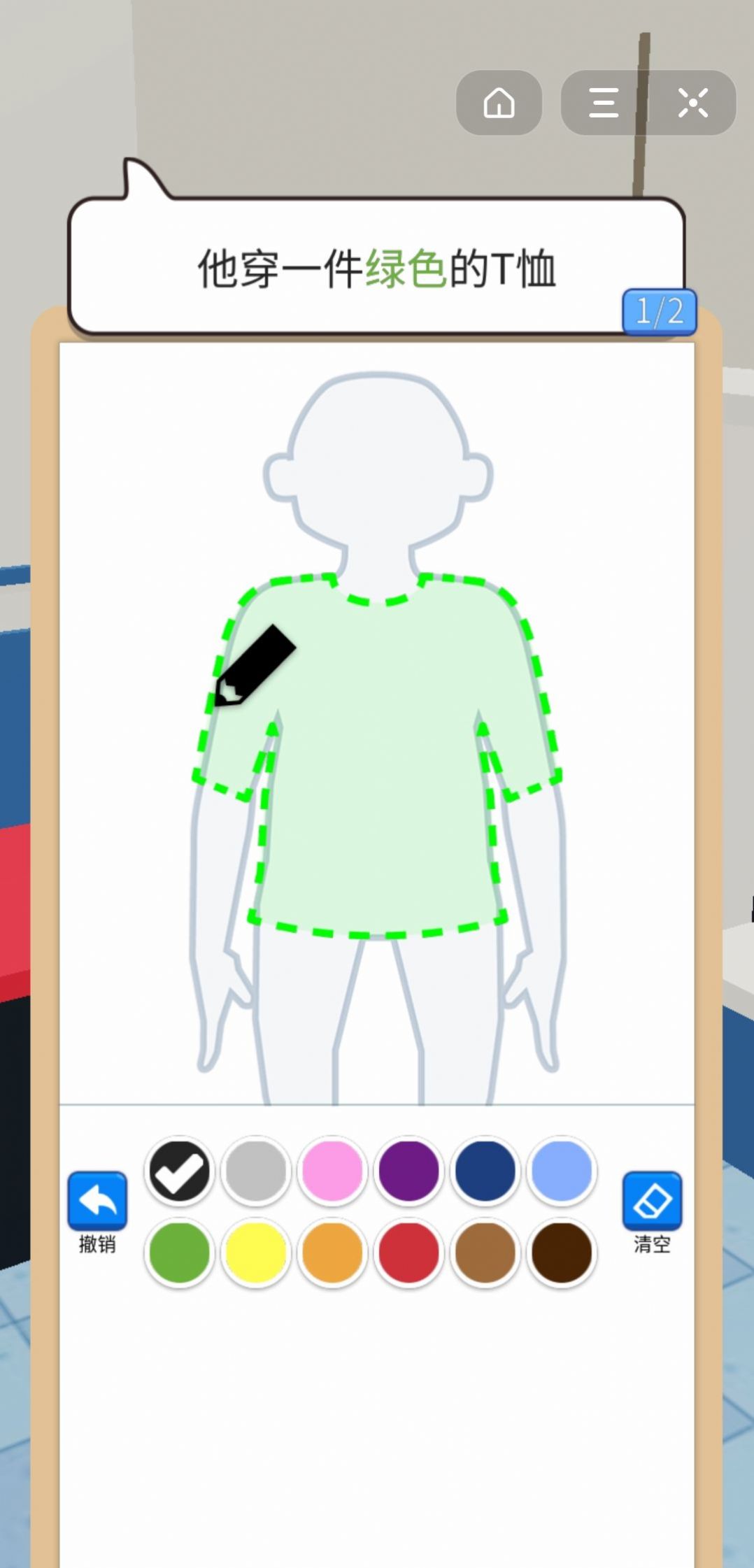Select the black color swatch
The height and width of the screenshot is (1568, 754).
pos(179,1170)
